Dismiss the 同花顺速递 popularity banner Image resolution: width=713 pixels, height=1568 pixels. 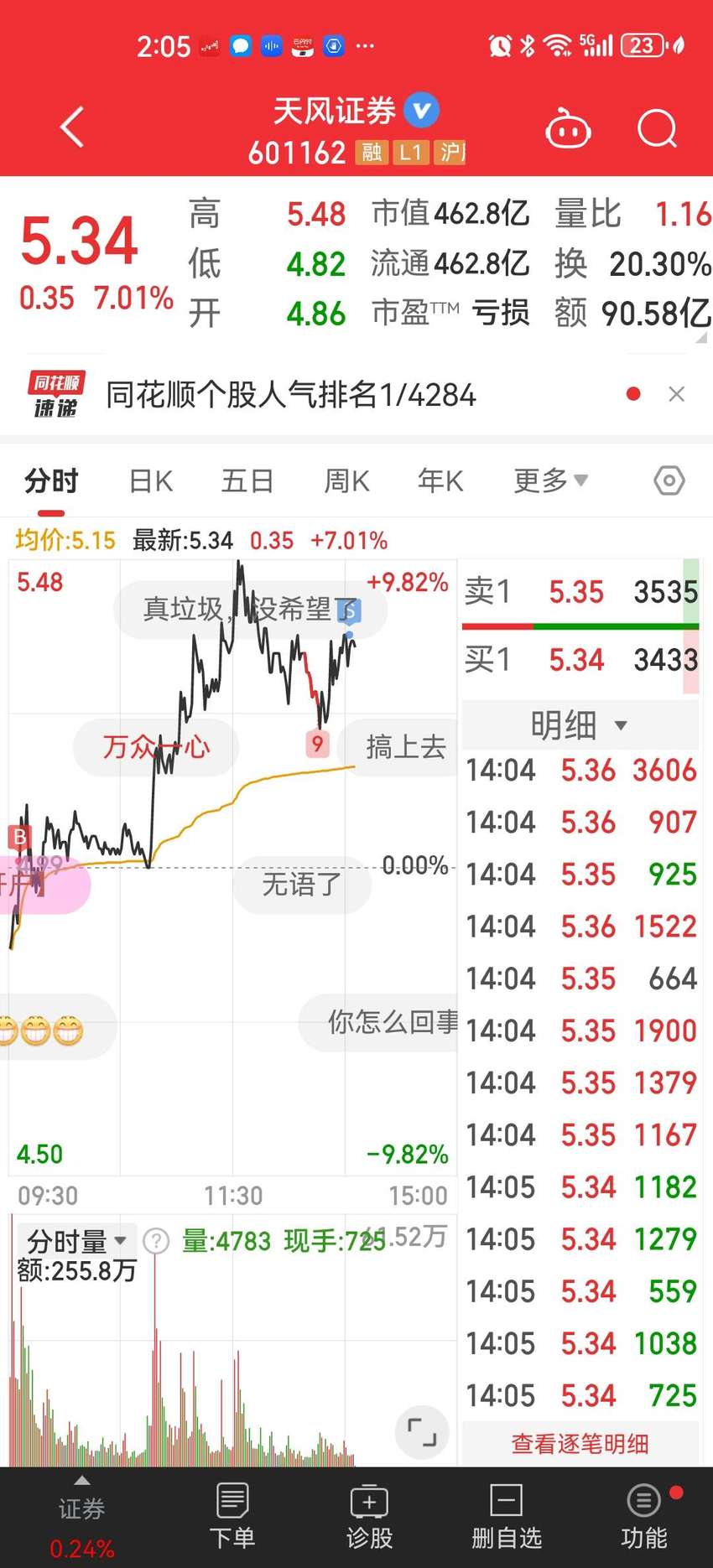point(677,394)
